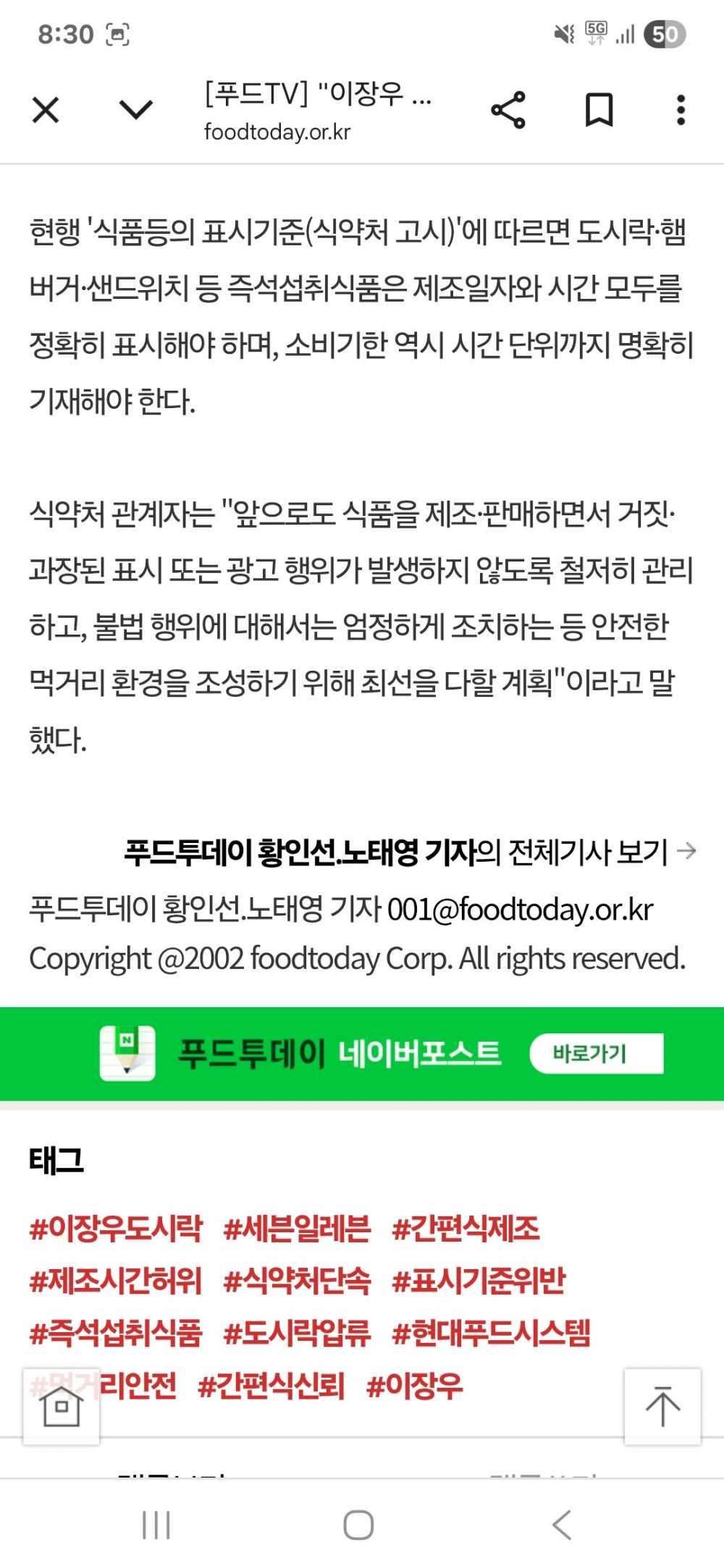Tap the #제조시간허위 tag
The image size is (724, 1568).
[x=116, y=1281]
